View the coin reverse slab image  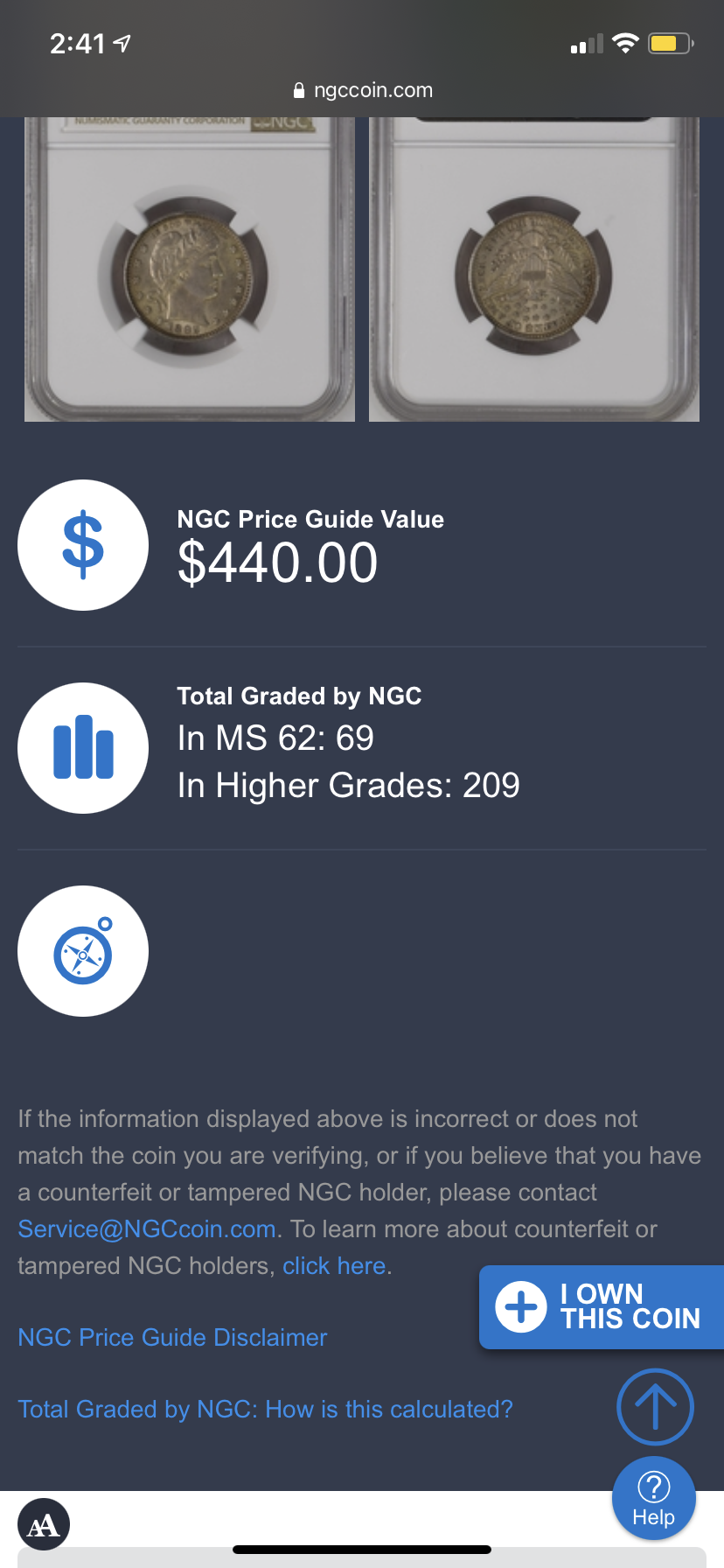534,269
